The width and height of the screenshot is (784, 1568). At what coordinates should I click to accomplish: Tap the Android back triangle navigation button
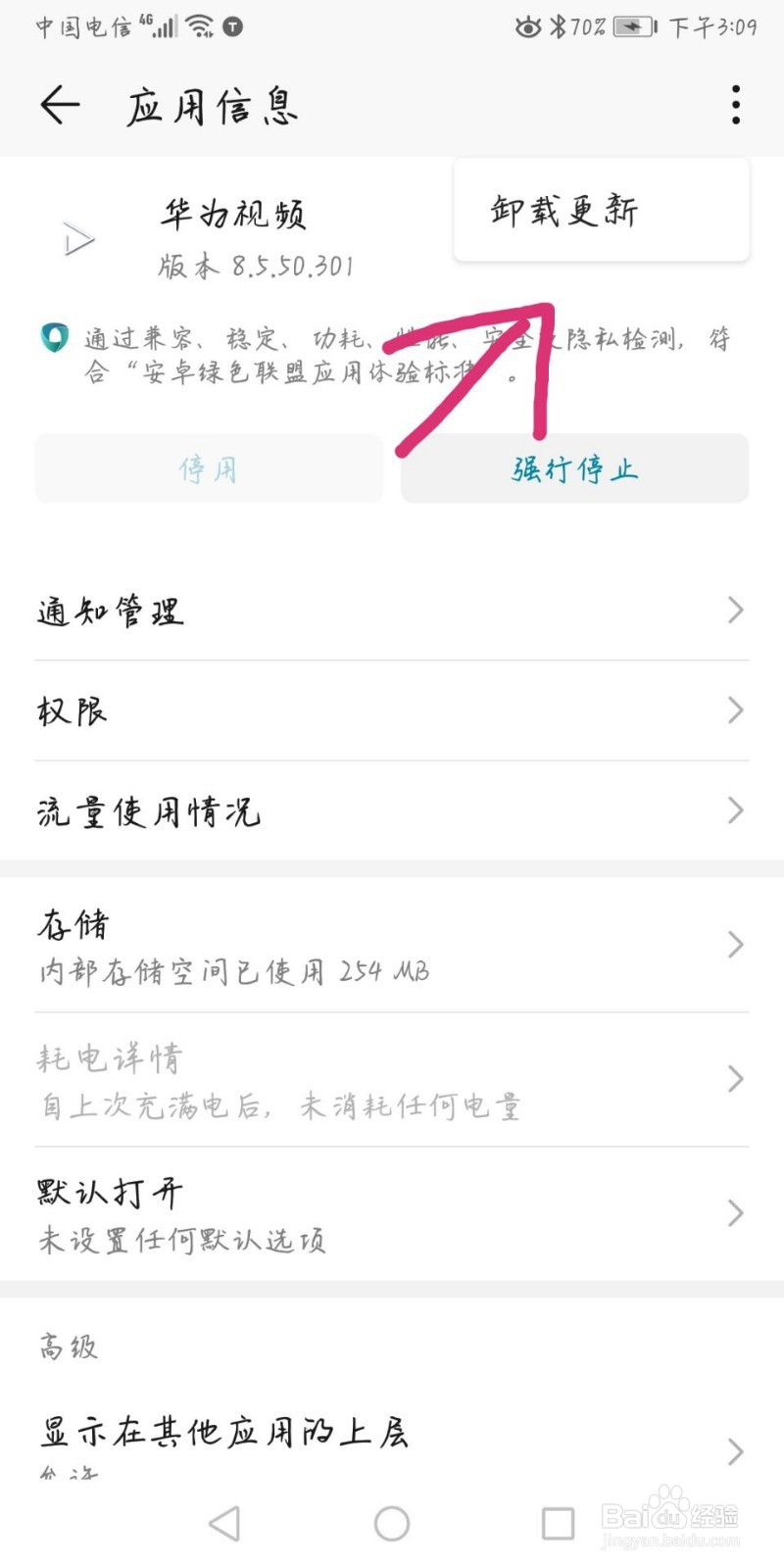pyautogui.click(x=225, y=1524)
